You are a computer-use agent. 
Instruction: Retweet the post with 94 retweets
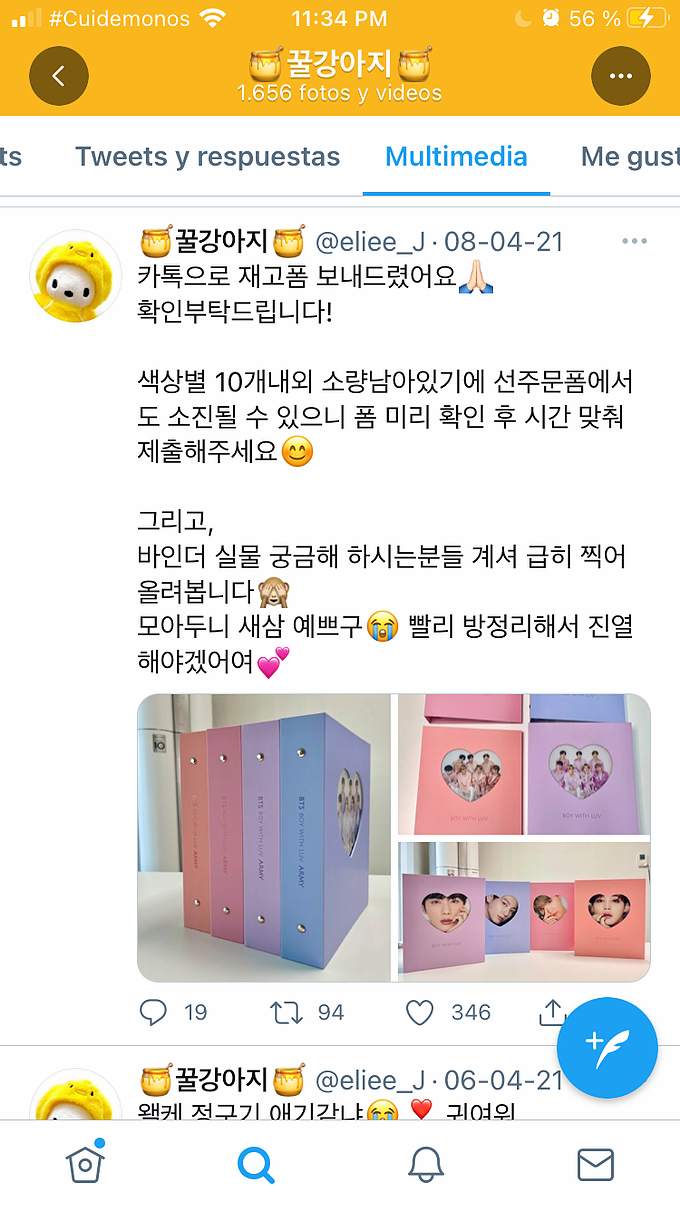tap(287, 1013)
